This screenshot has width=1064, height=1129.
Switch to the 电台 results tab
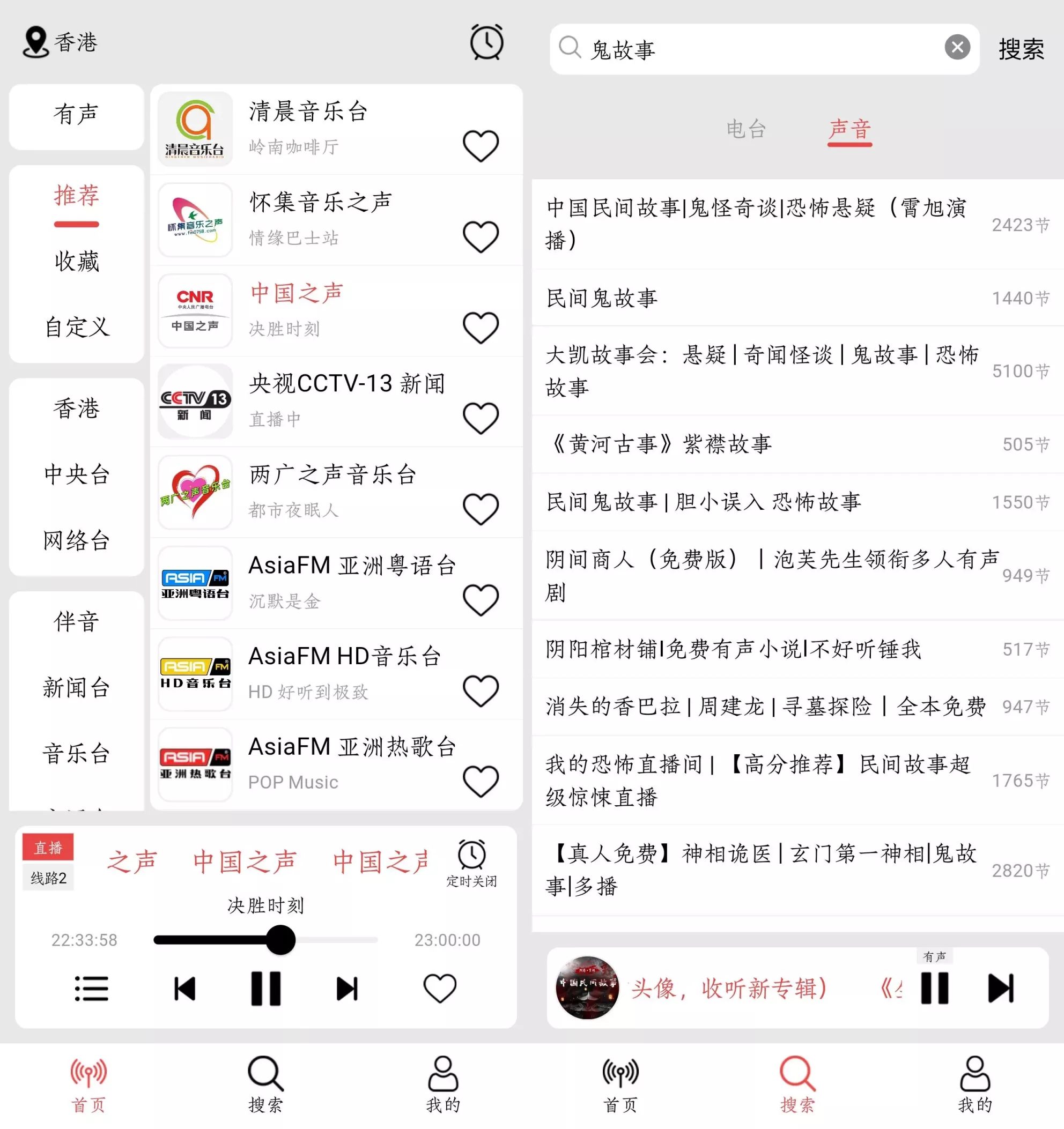click(746, 130)
